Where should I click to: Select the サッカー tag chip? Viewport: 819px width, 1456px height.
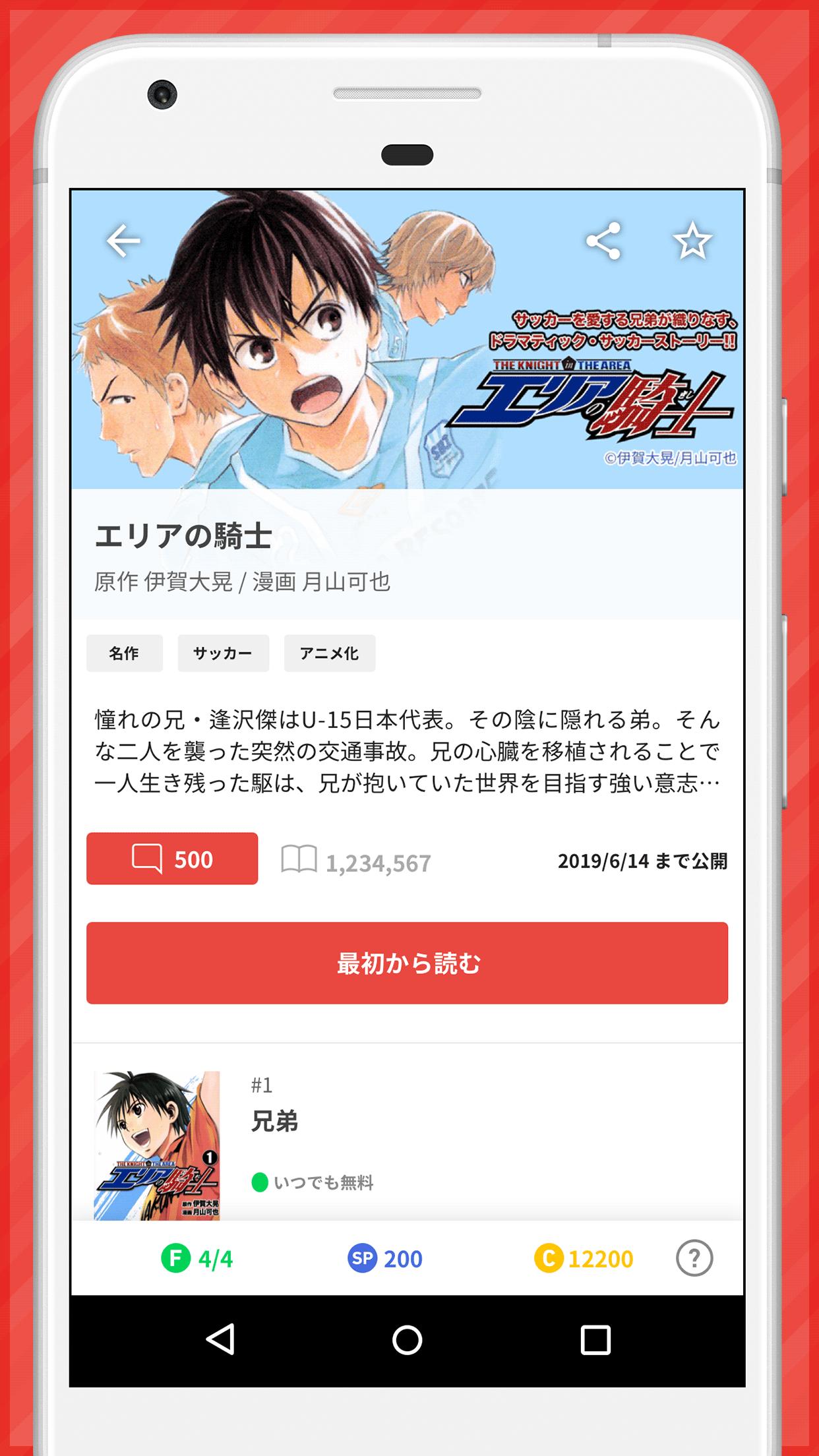point(223,653)
